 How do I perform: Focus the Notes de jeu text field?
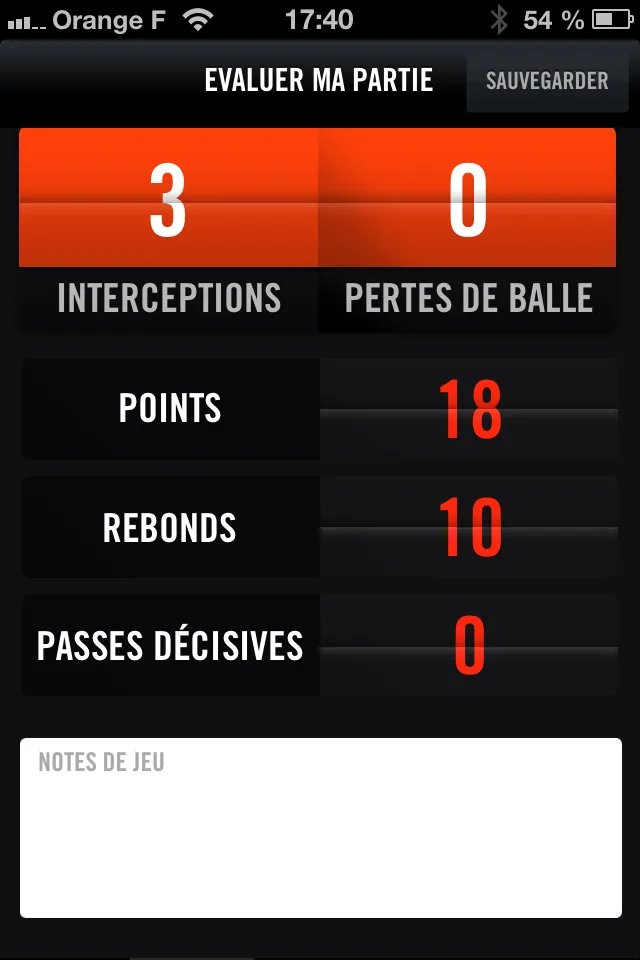tap(320, 827)
